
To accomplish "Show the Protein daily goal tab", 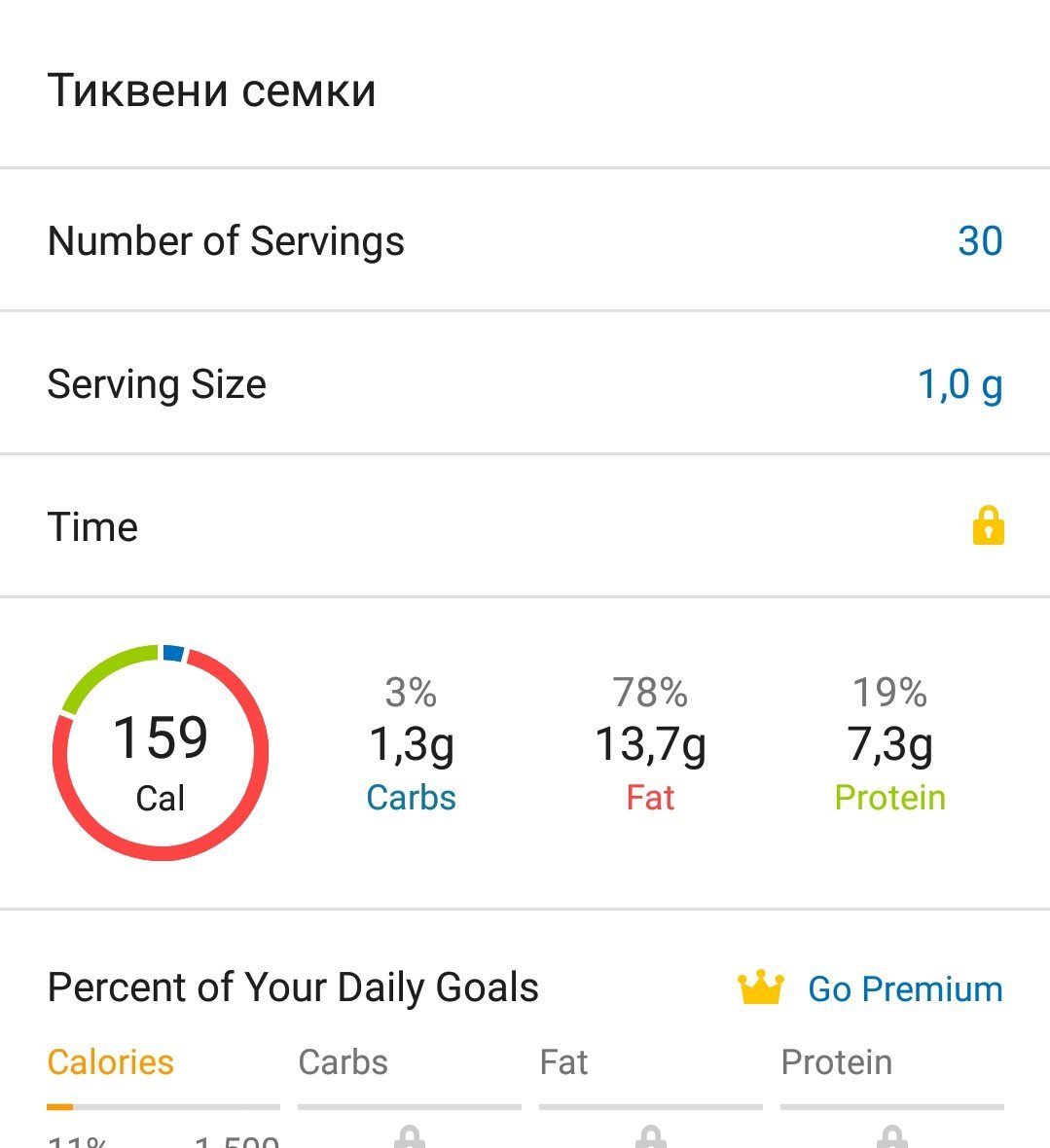I will tap(836, 1062).
